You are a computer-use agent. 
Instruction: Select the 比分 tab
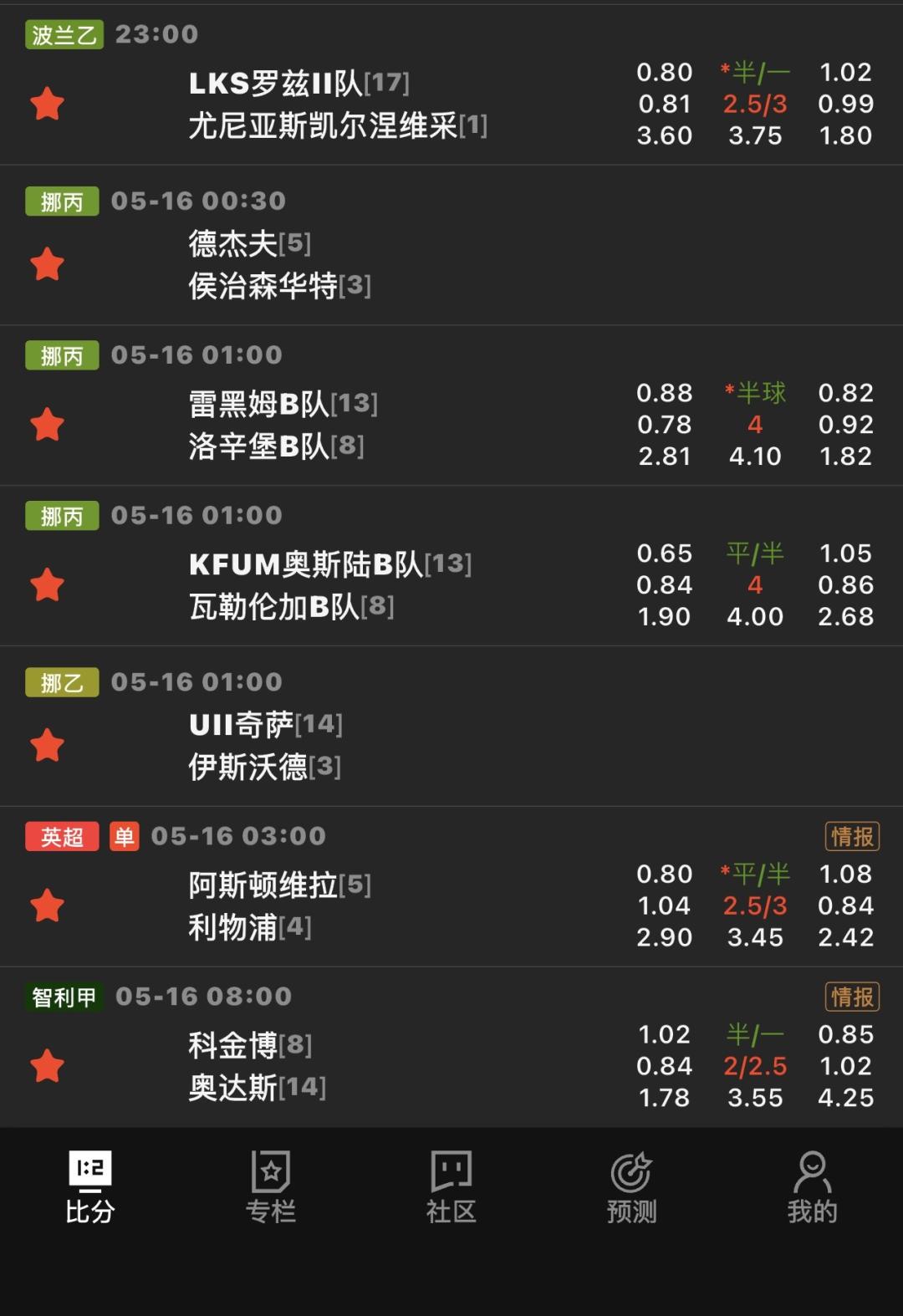(x=89, y=1187)
